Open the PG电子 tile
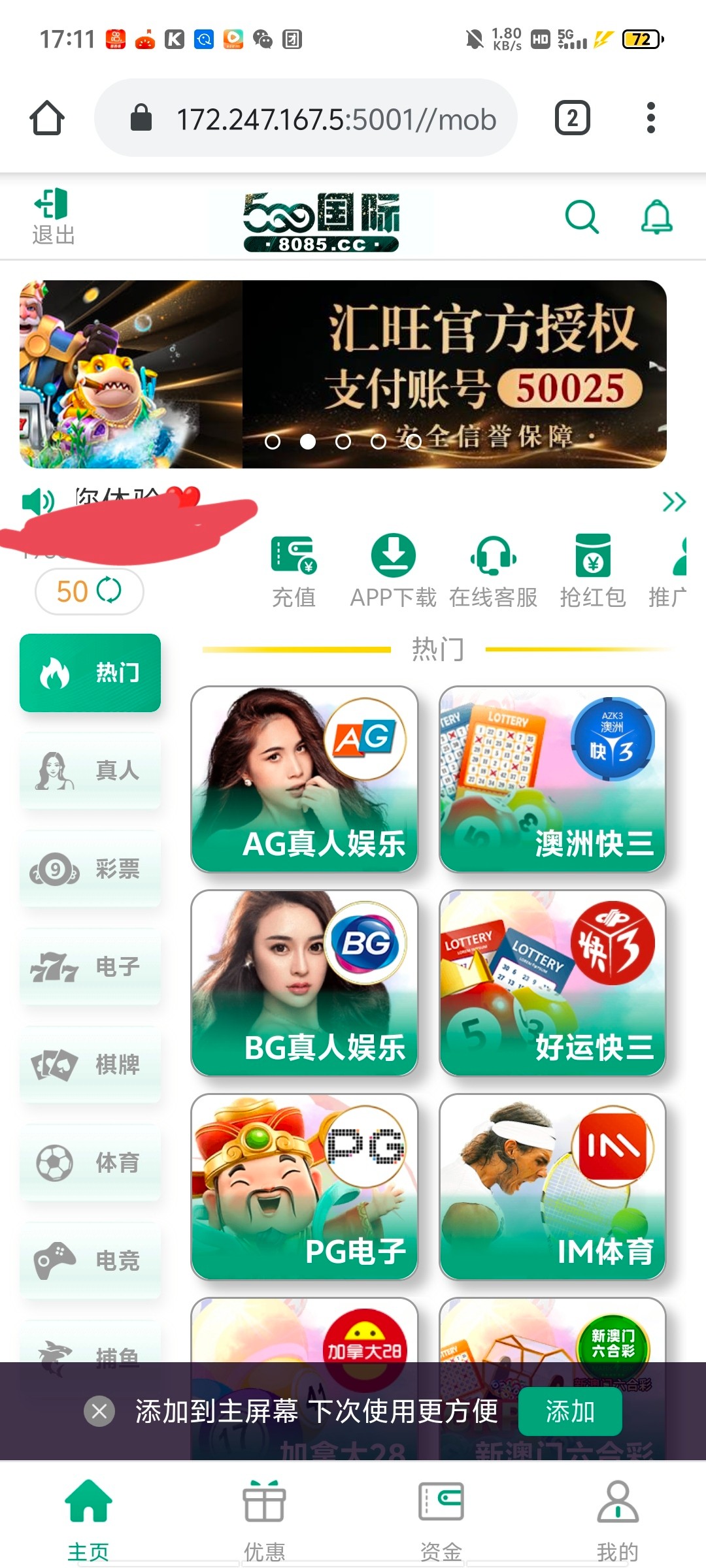This screenshot has height=1568, width=706. [305, 1186]
